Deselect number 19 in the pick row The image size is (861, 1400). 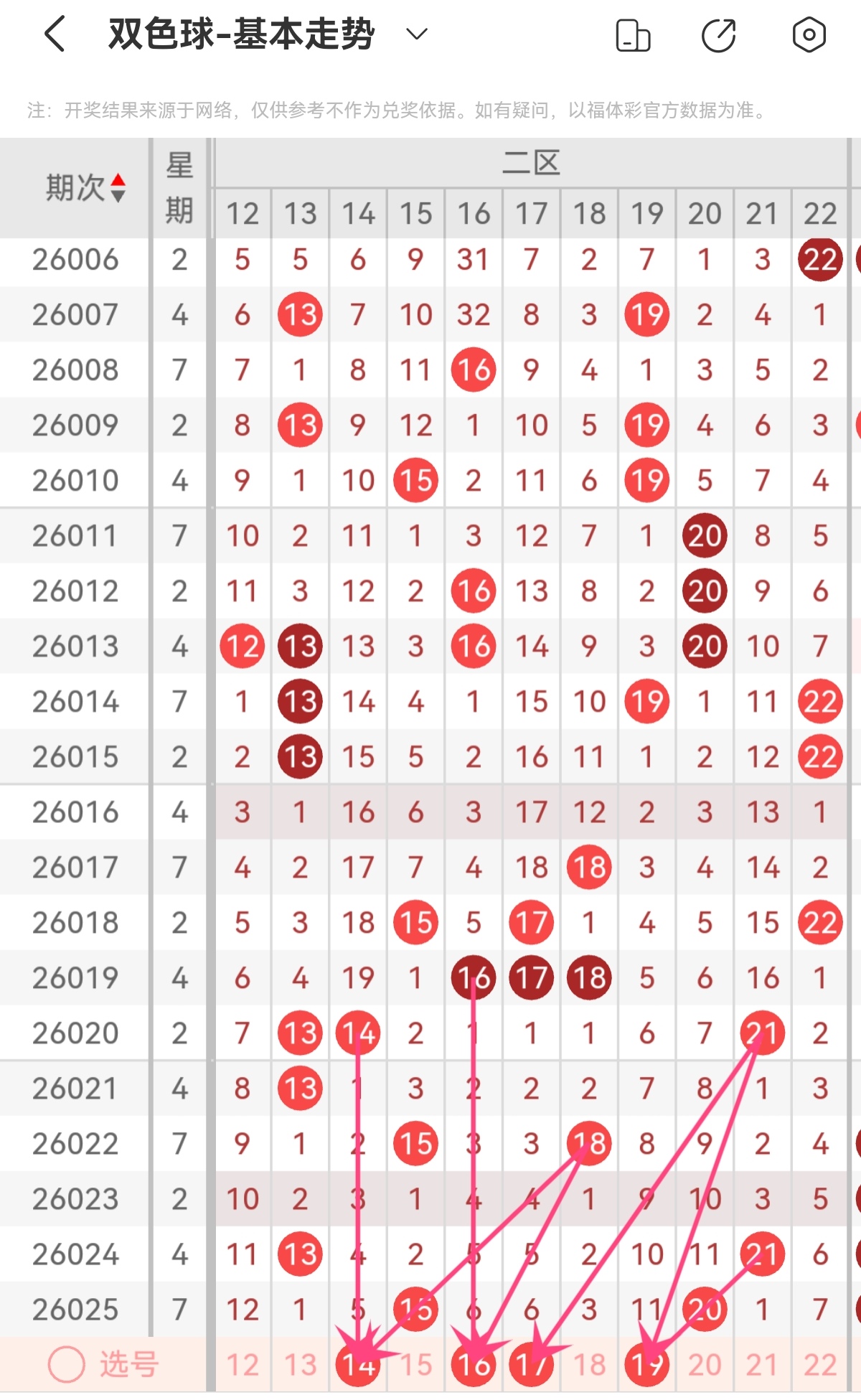[x=647, y=1364]
